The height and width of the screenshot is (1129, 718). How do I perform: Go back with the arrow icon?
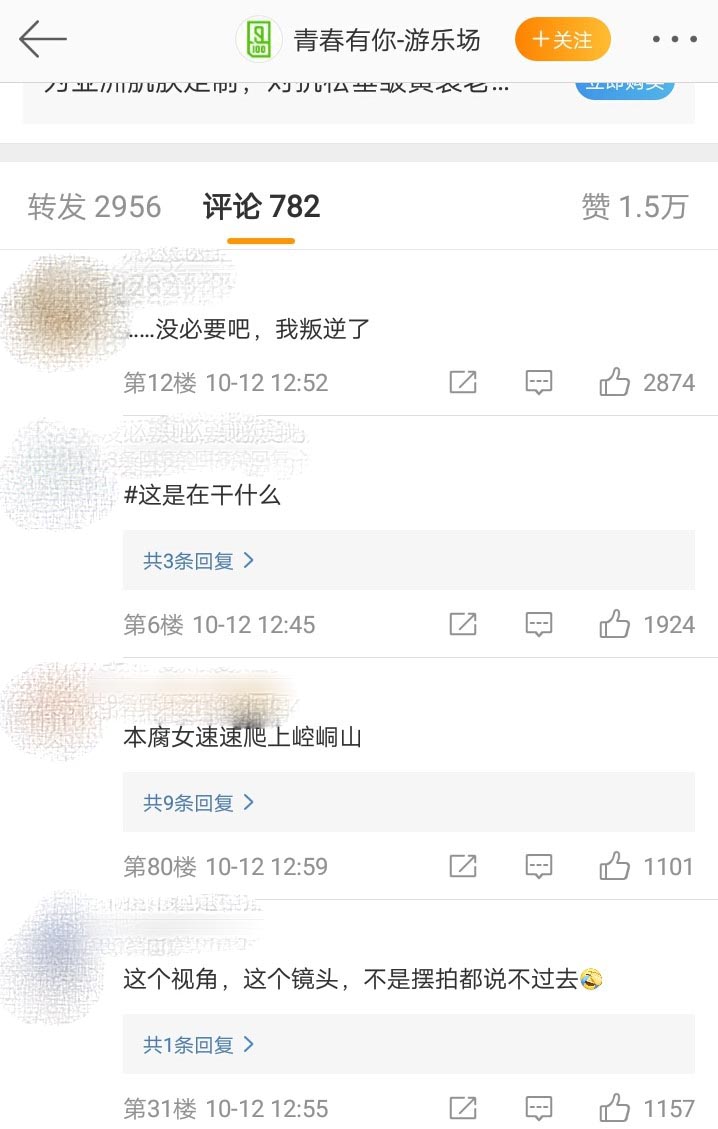42,39
